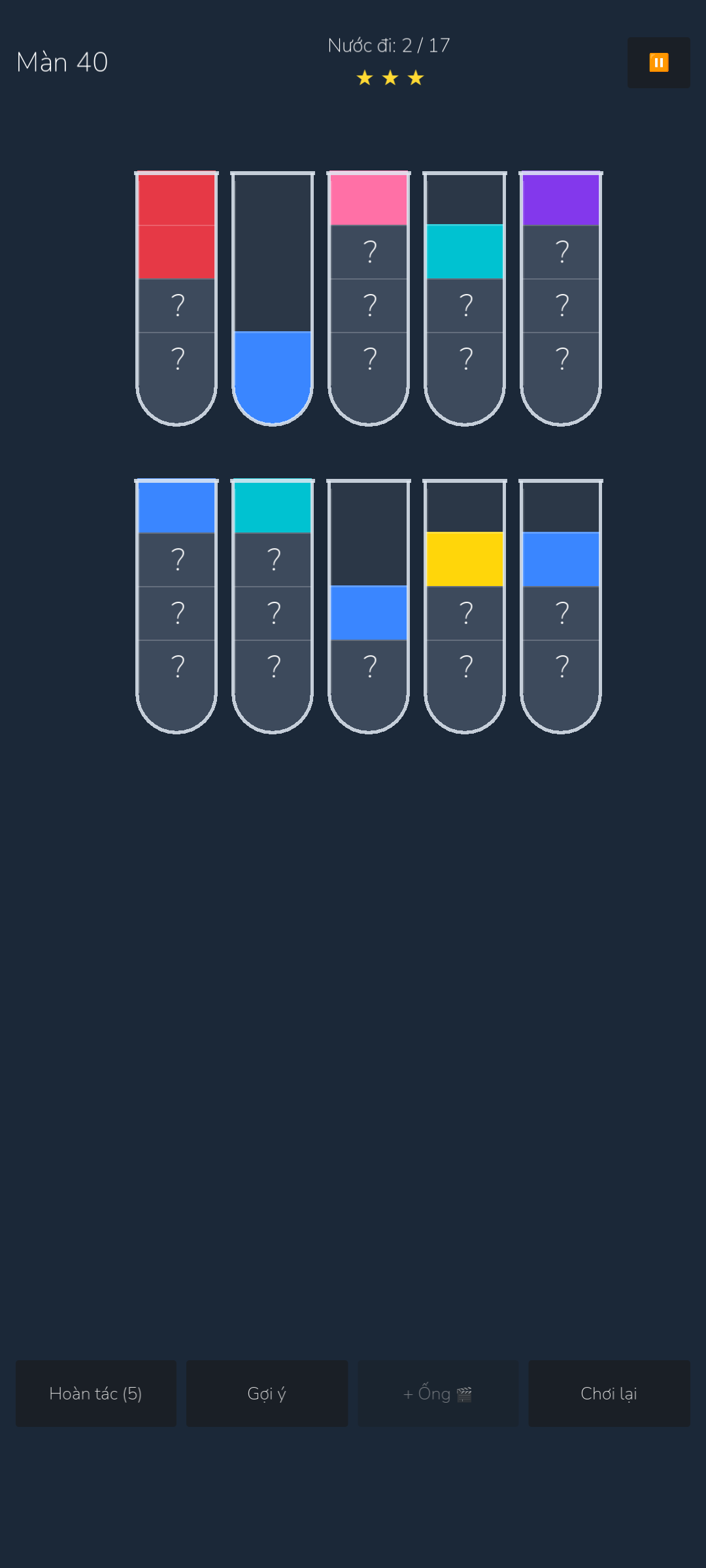Select the tube topped with pink

(369, 299)
